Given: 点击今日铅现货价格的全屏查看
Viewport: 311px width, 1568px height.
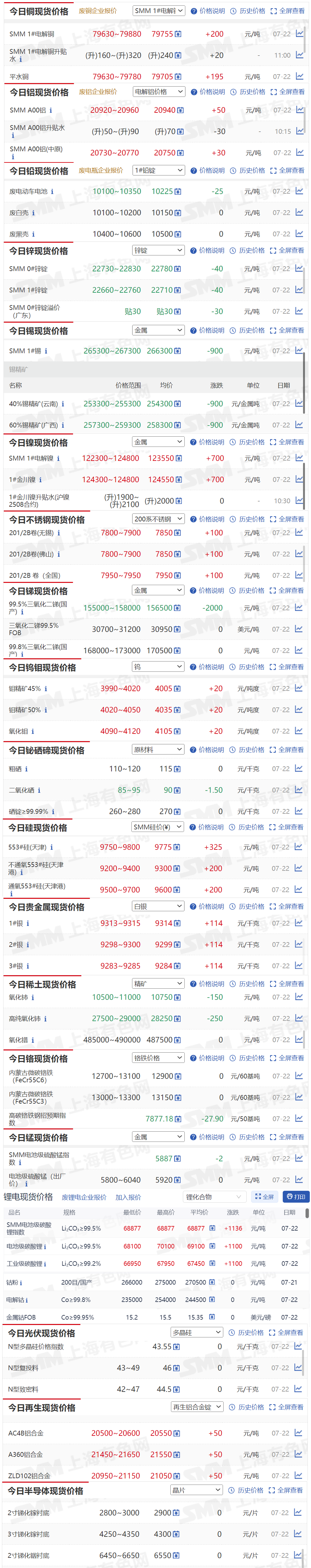Looking at the screenshot, I should (287, 170).
